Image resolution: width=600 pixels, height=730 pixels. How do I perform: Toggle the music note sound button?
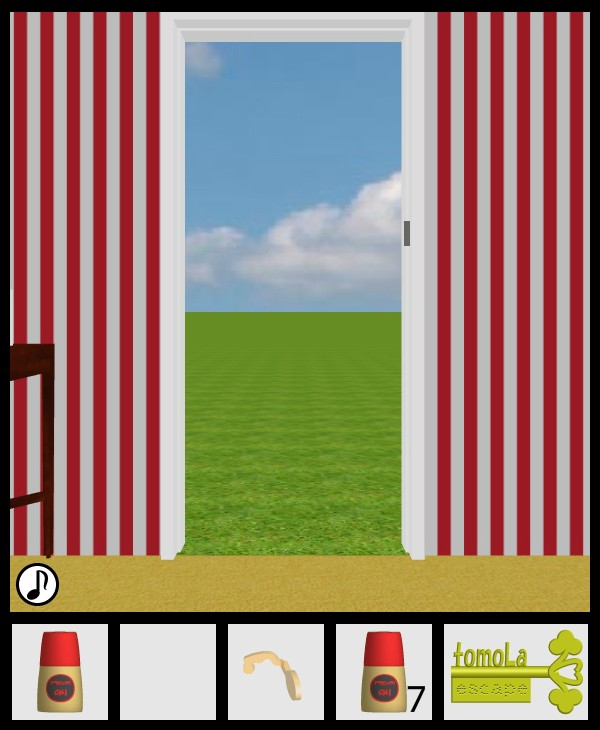37,584
